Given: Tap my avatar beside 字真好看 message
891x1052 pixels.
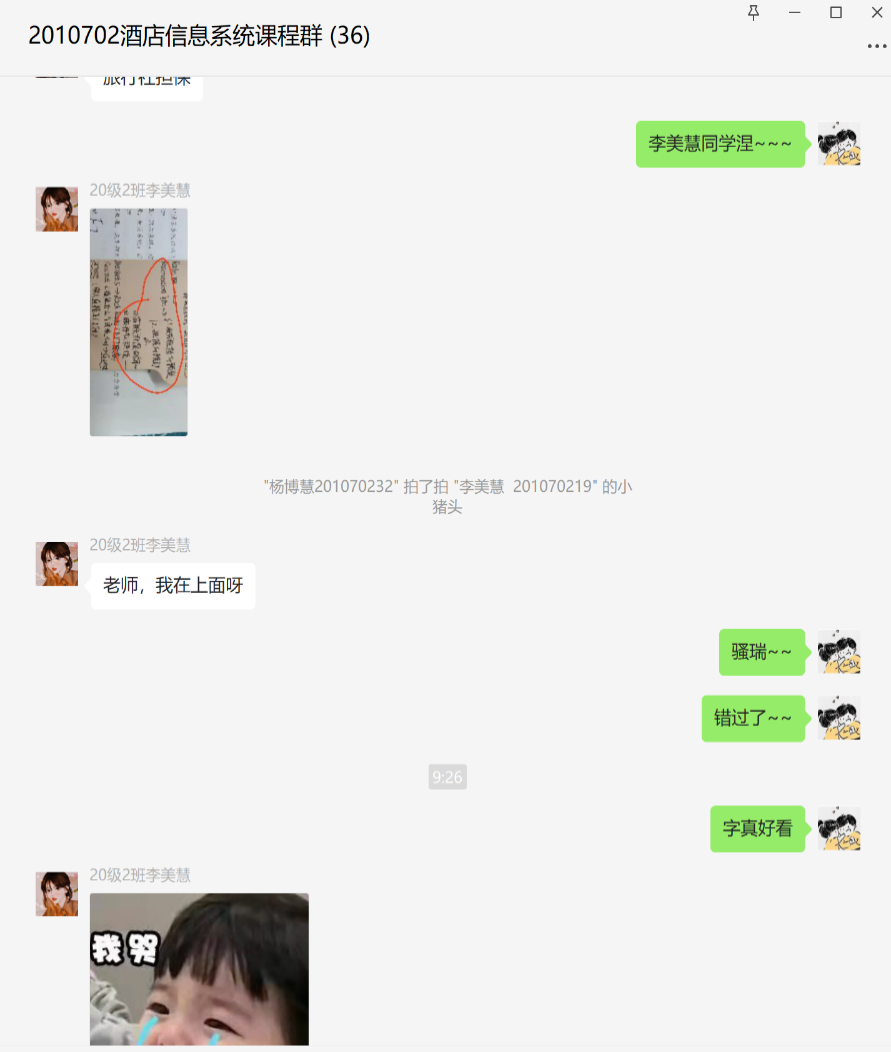Looking at the screenshot, I should pyautogui.click(x=839, y=829).
